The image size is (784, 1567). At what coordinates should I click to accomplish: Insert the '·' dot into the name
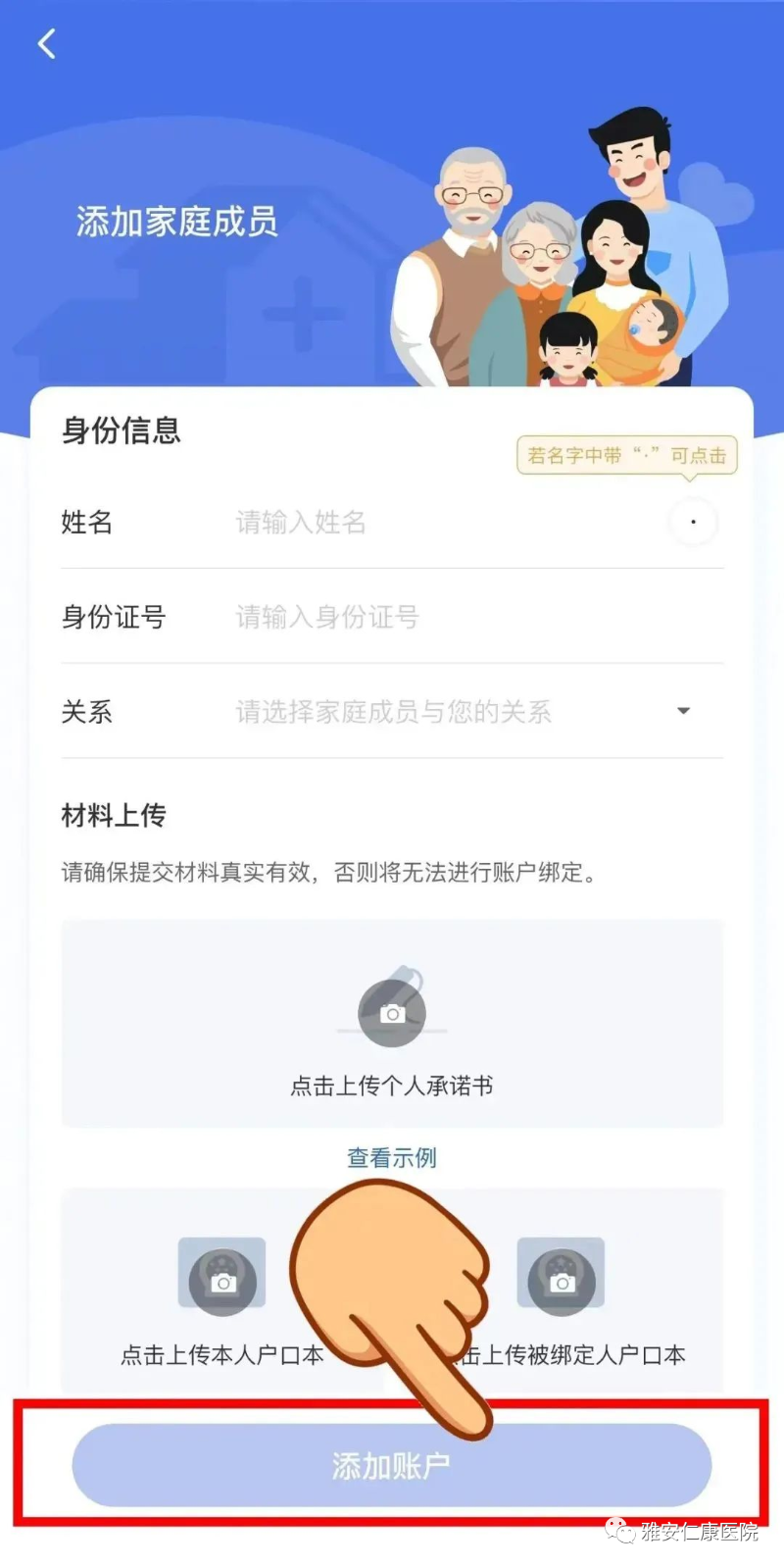coord(693,522)
